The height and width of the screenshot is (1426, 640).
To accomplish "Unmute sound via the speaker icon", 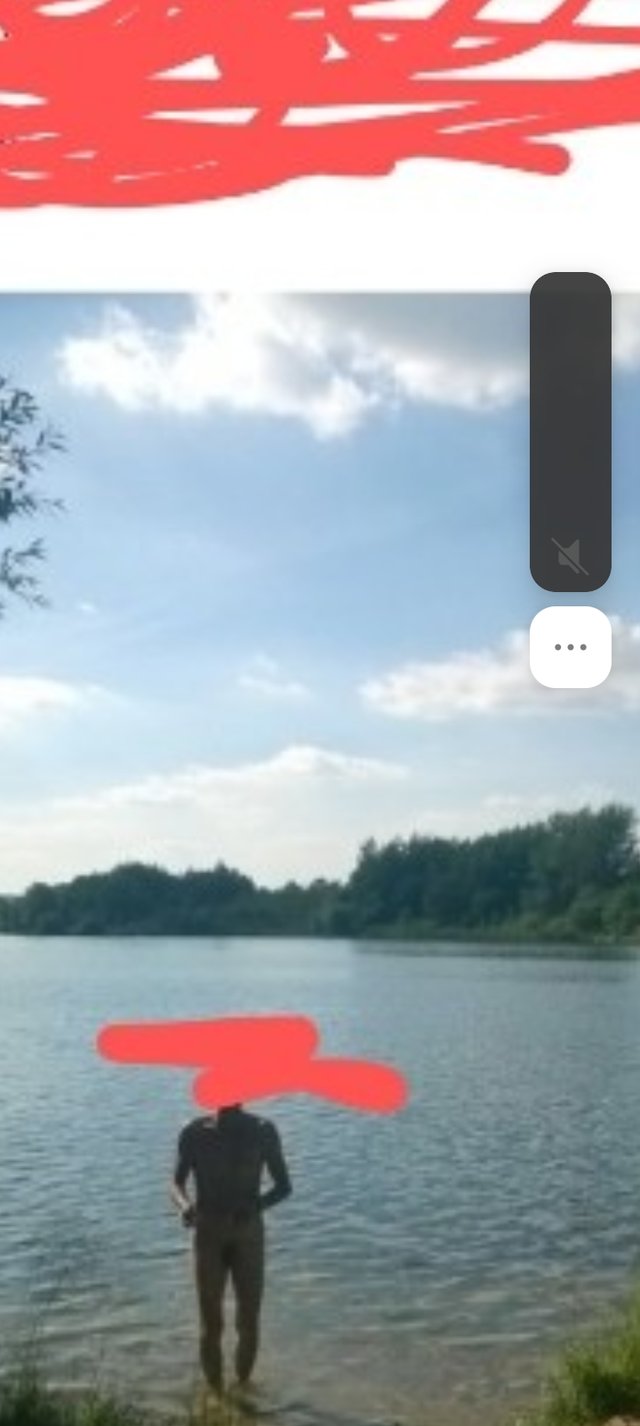I will [x=570, y=557].
